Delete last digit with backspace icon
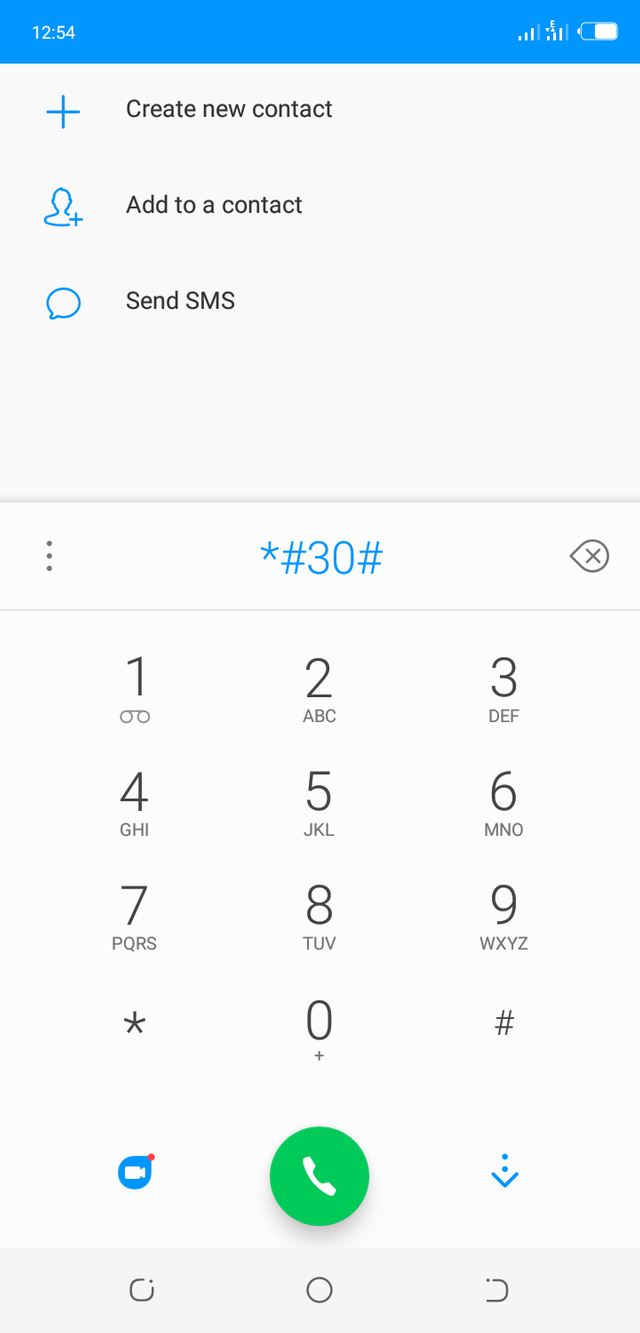The image size is (640, 1333). coord(589,556)
